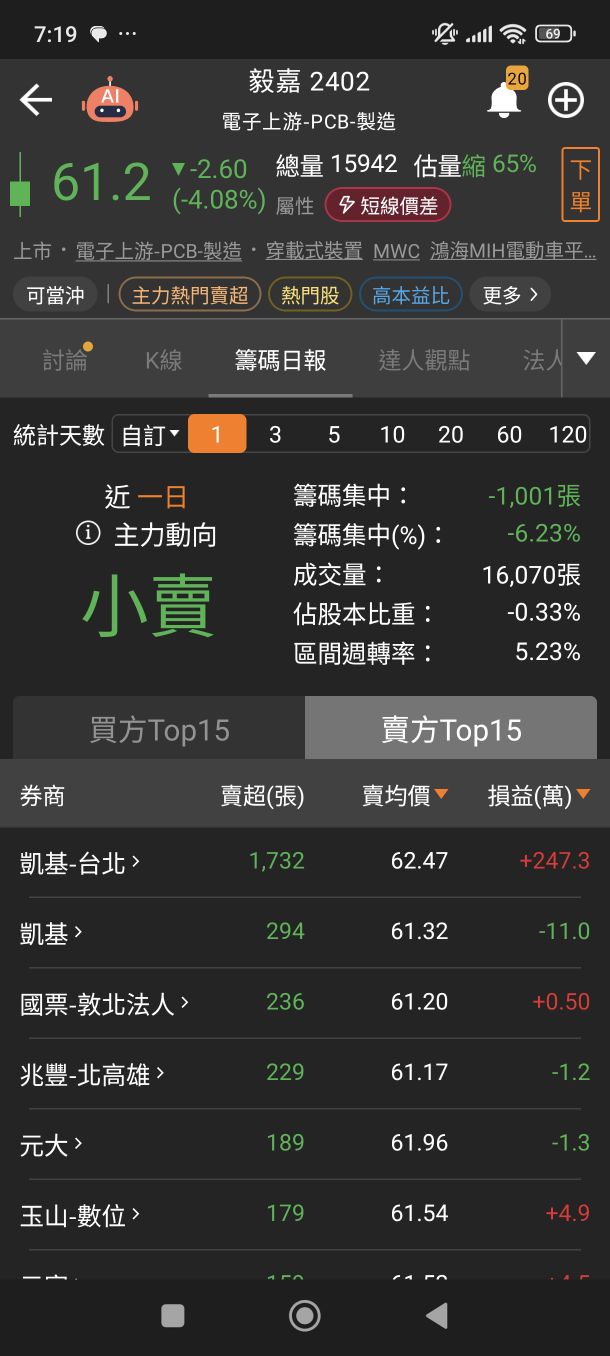
Task: Open the notifications bell
Action: tap(505, 99)
